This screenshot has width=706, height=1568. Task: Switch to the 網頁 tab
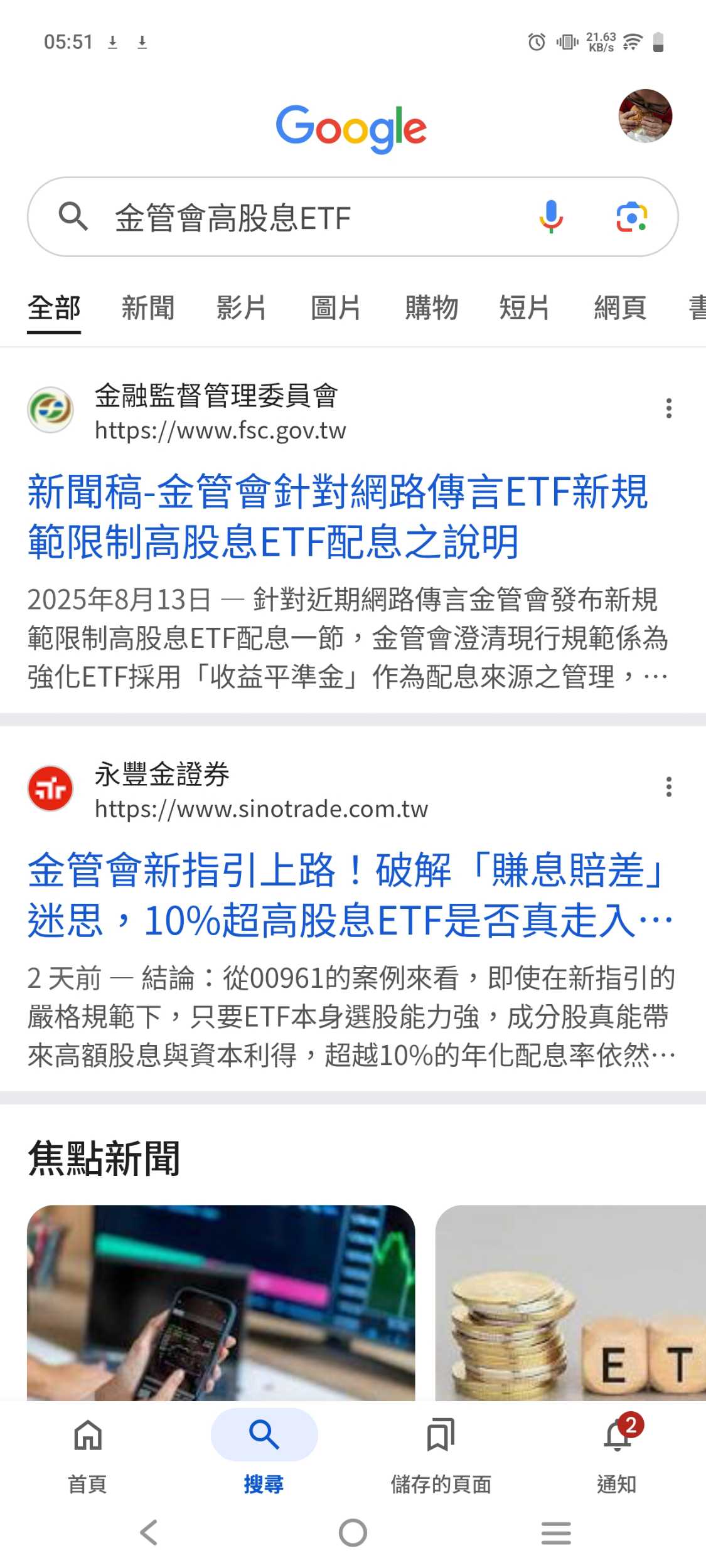pyautogui.click(x=620, y=308)
